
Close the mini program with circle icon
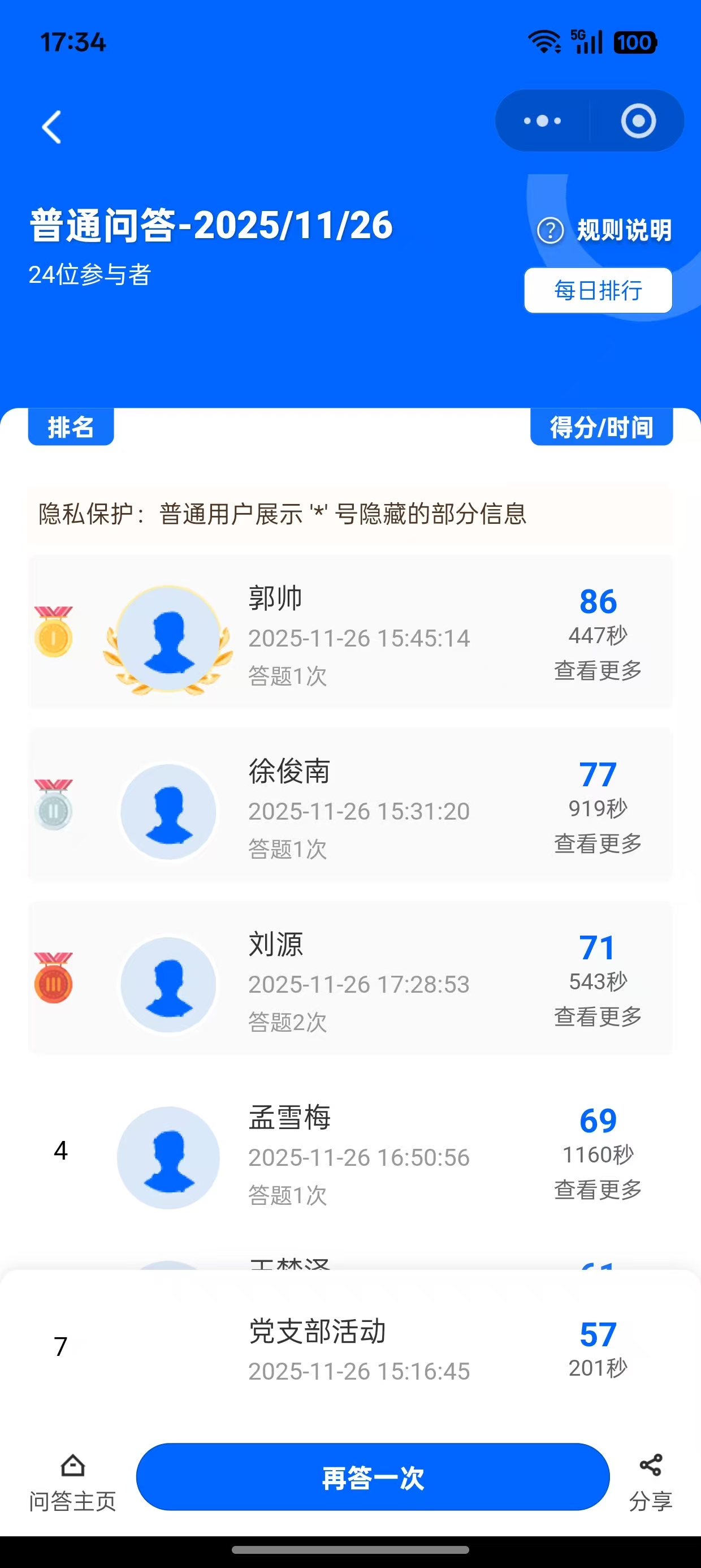pos(638,120)
